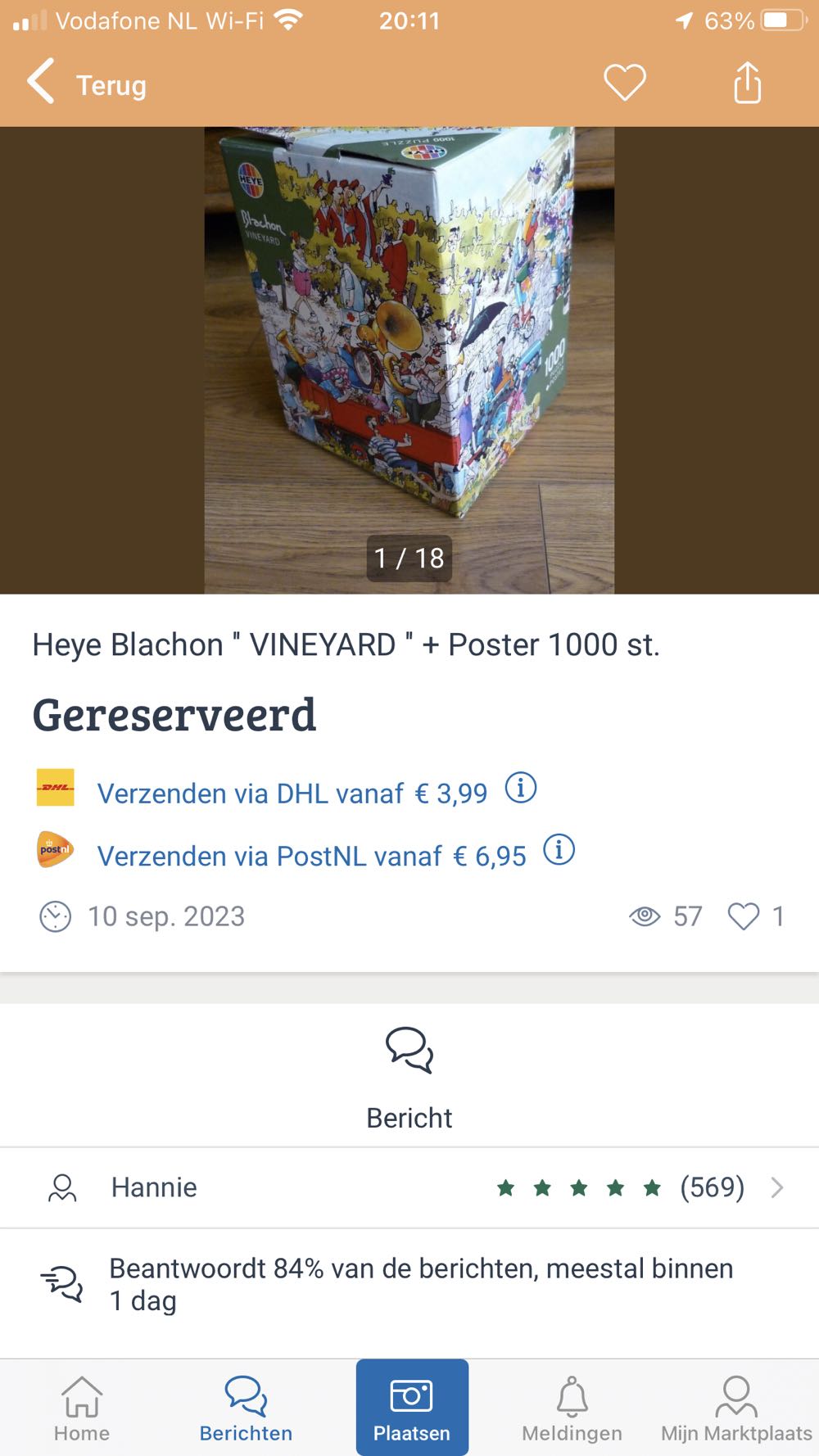
Task: Open the Meldingen bell icon
Action: coord(573,1396)
